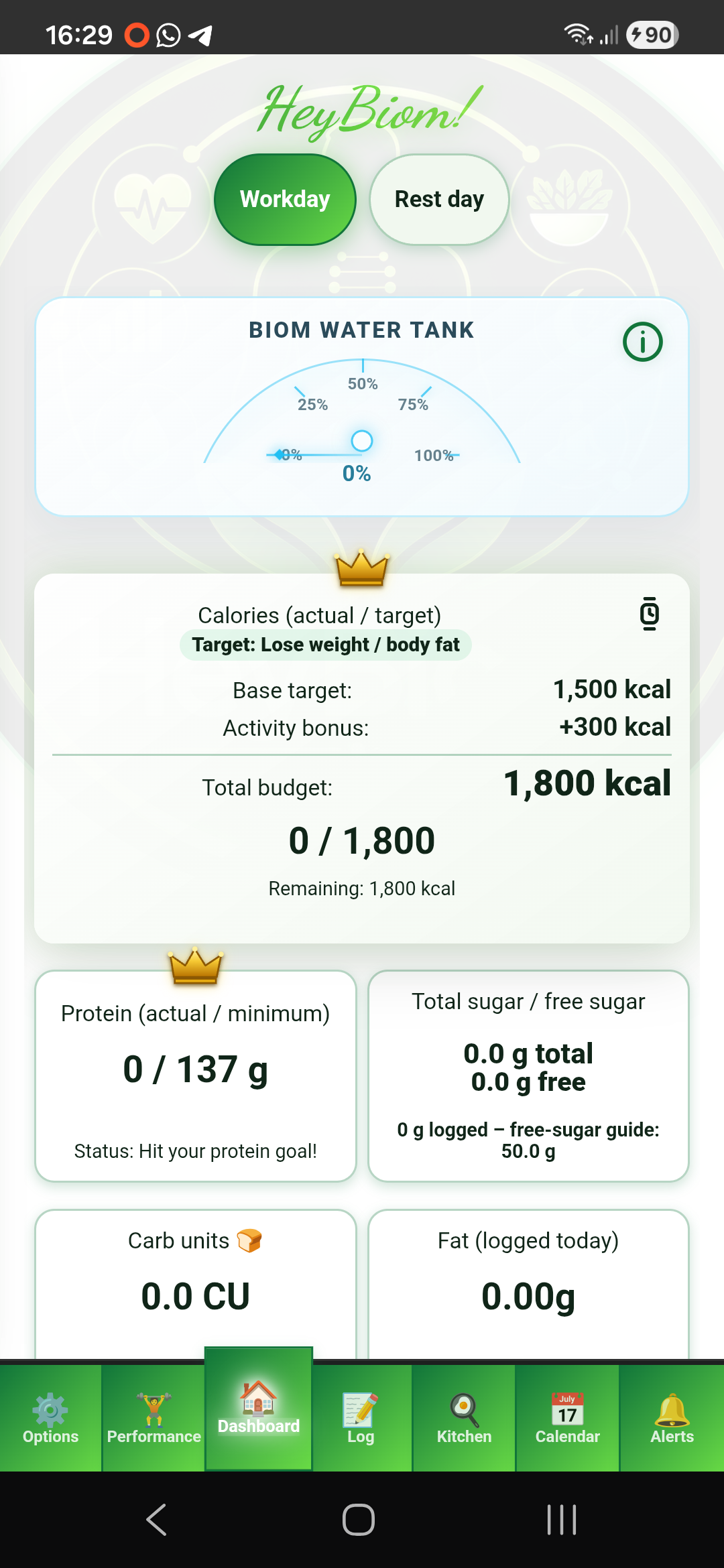Open the Log tab
Screen dimensions: 724x1568
[361, 1418]
